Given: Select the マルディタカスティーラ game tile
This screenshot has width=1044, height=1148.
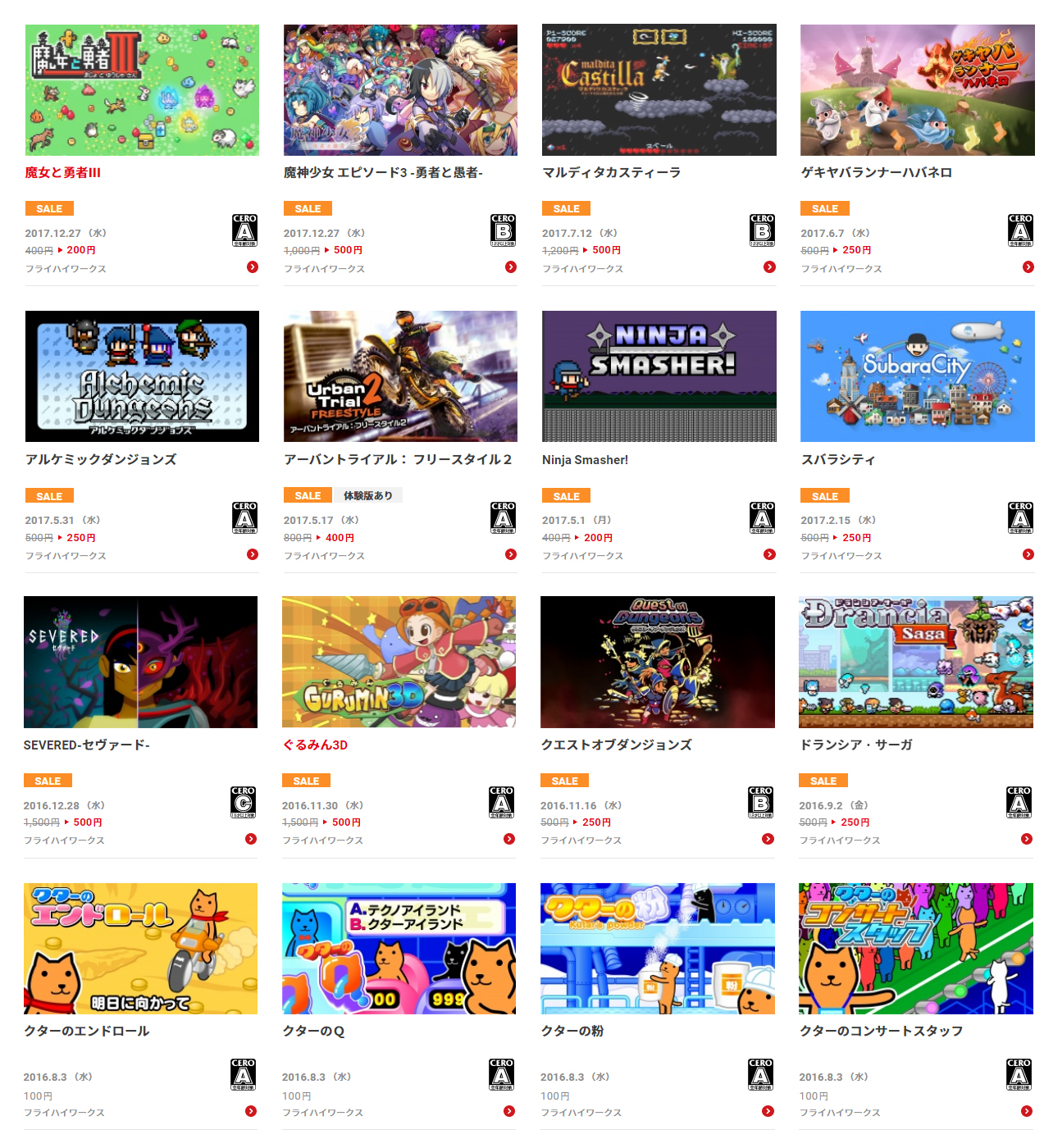Looking at the screenshot, I should [659, 90].
